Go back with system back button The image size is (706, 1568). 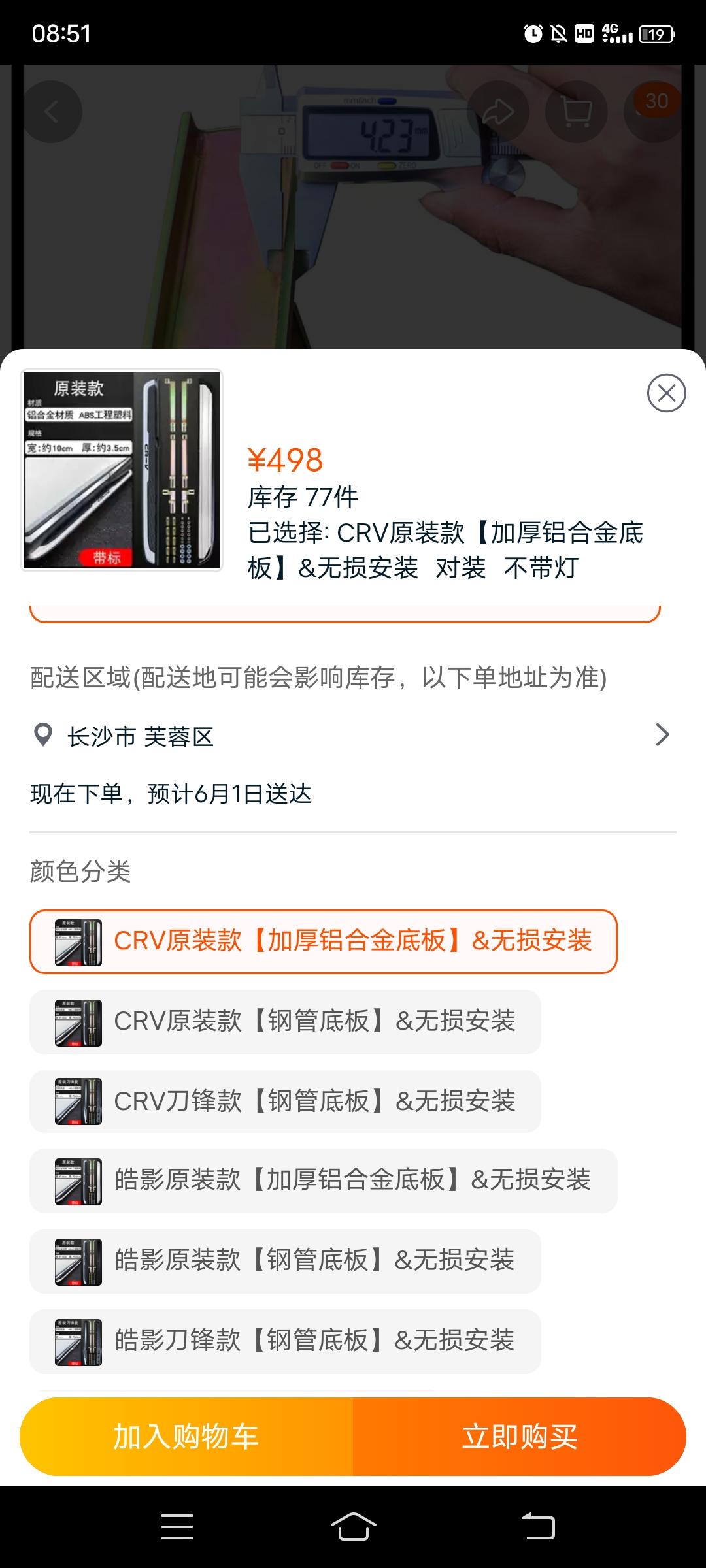point(538,1527)
